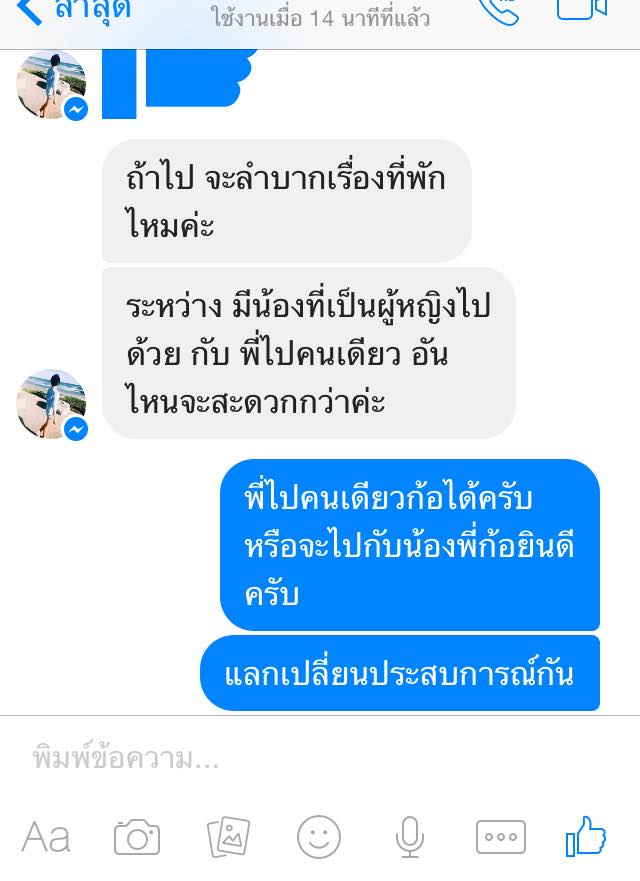The width and height of the screenshot is (640, 881).
Task: Open the emoji and sticker picker
Action: tap(319, 837)
